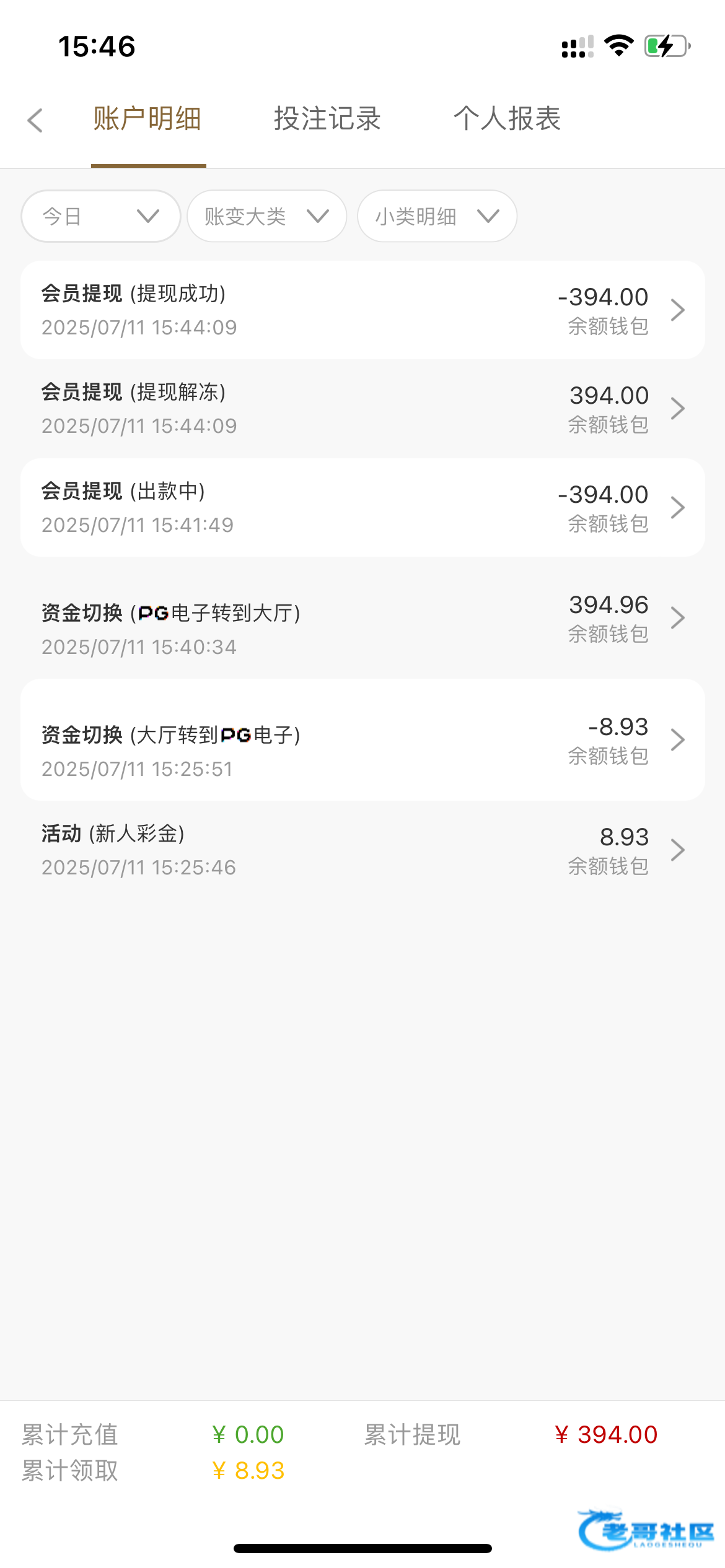The image size is (725, 1568).
Task: Switch to the 投注记录 tab
Action: [x=327, y=119]
